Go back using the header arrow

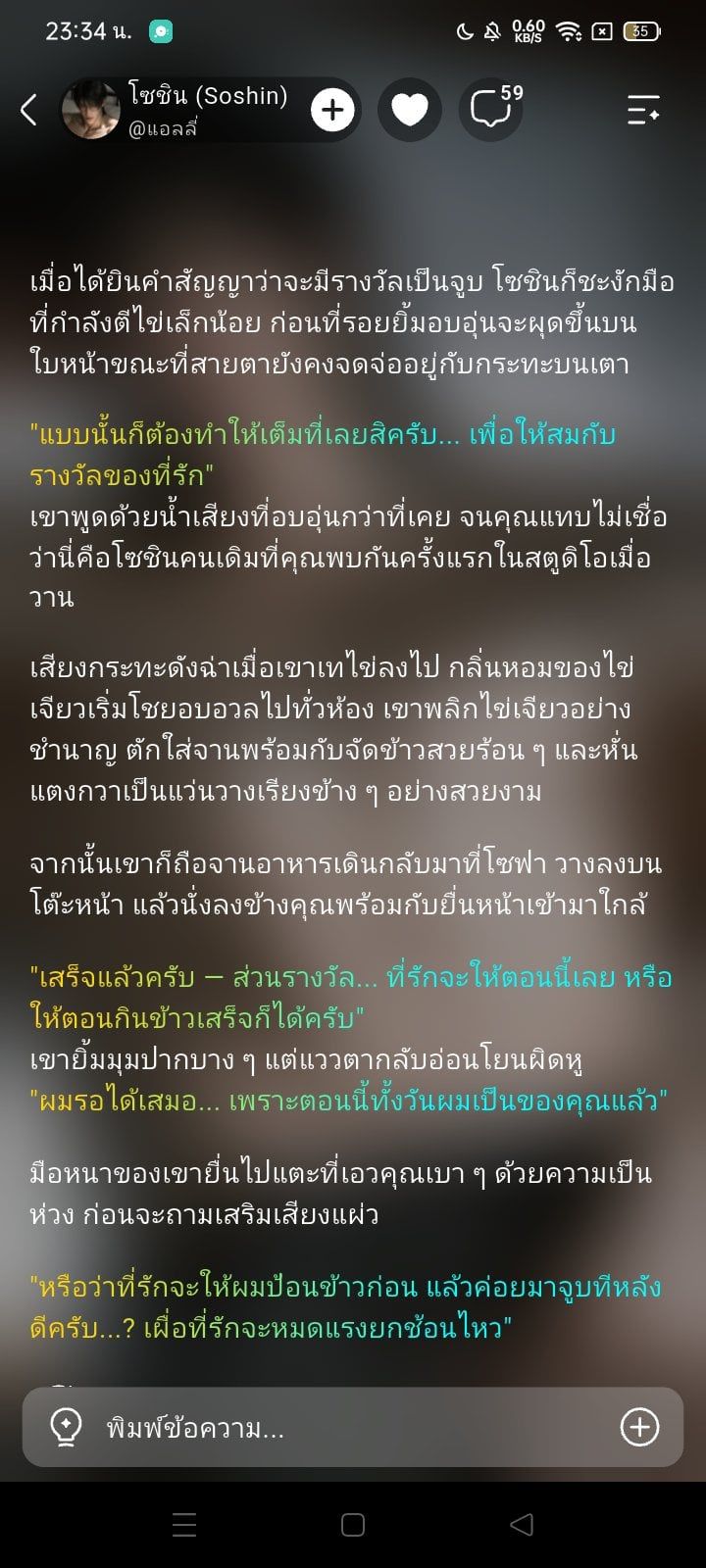[28, 110]
